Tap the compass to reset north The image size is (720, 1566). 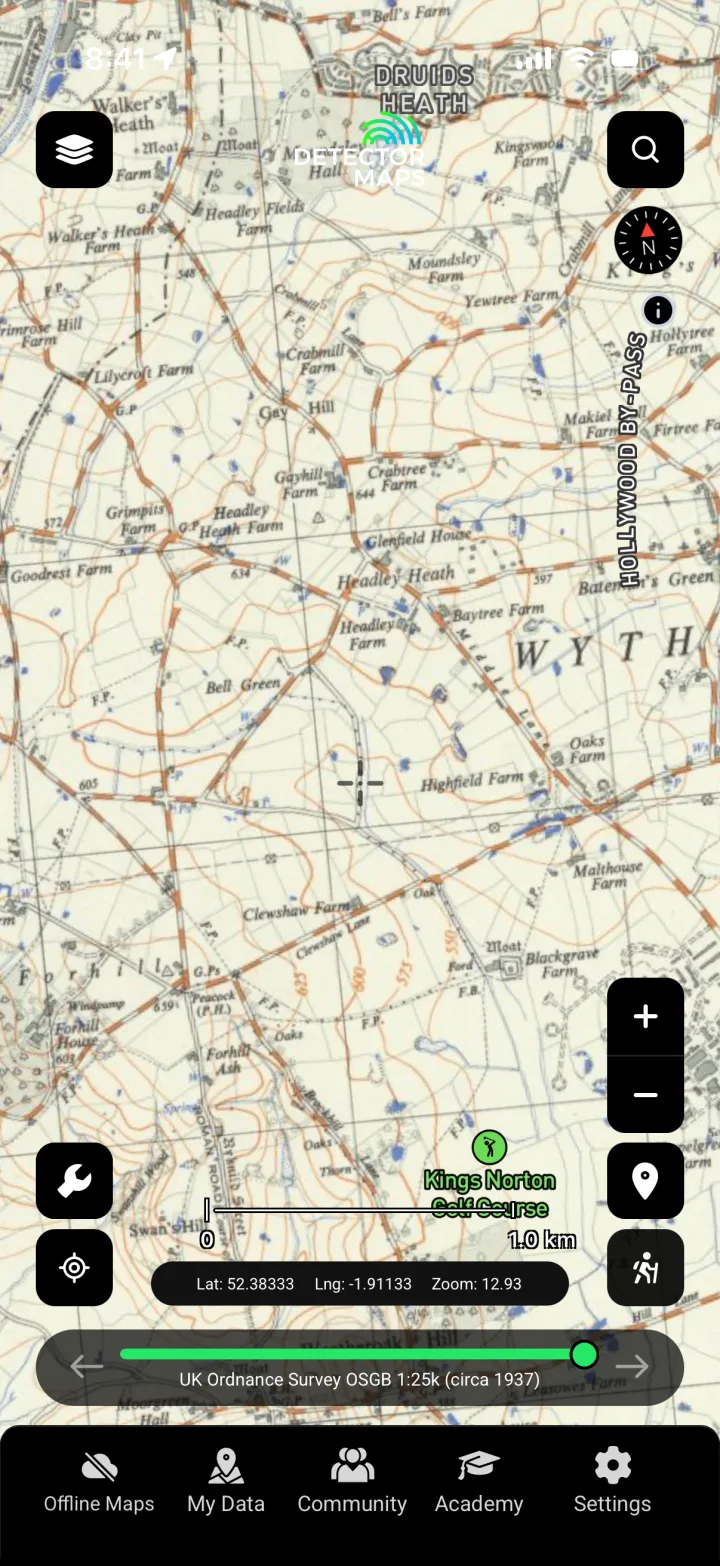648,240
